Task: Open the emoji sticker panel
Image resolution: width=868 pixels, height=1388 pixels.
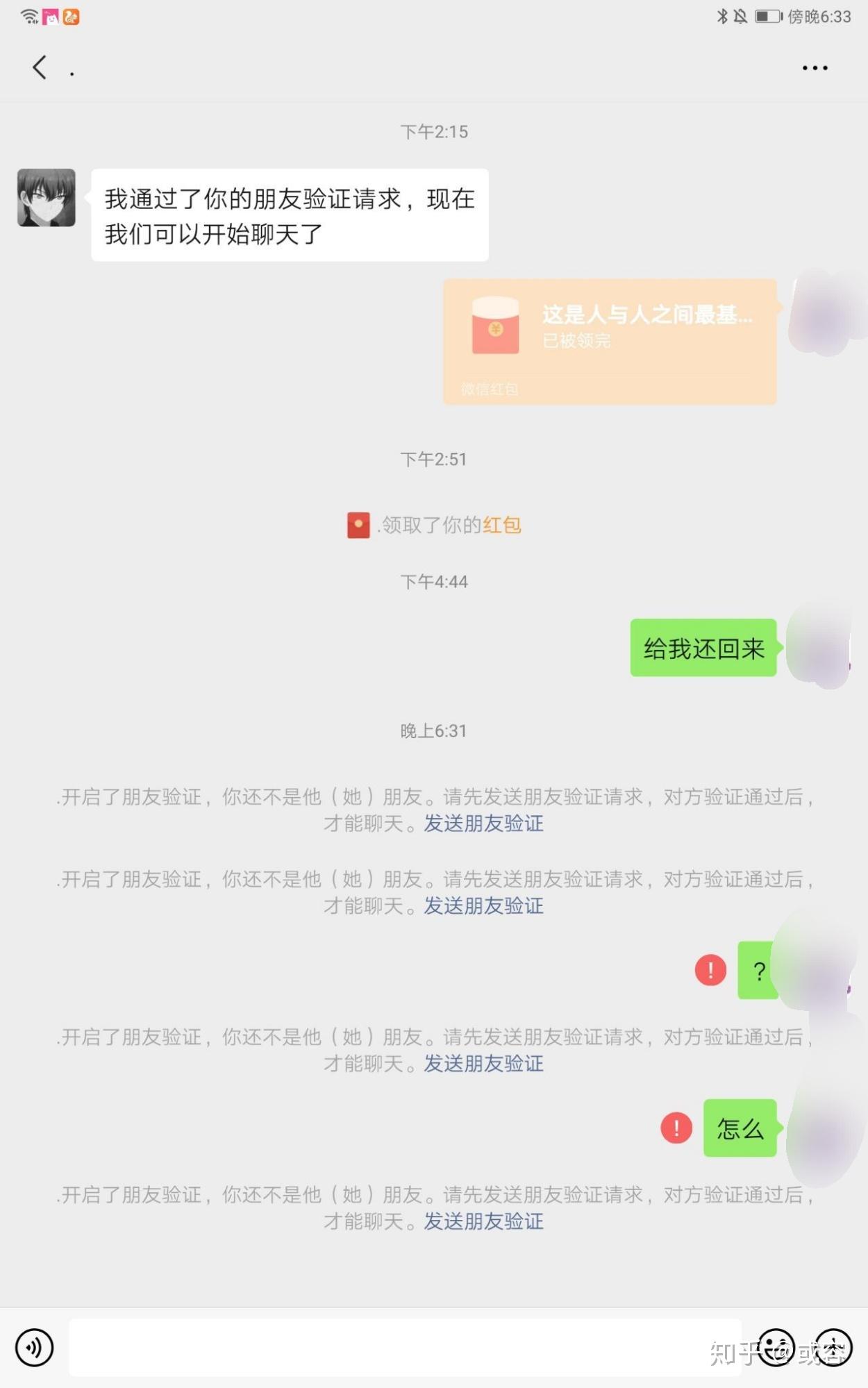Action: 776,1348
